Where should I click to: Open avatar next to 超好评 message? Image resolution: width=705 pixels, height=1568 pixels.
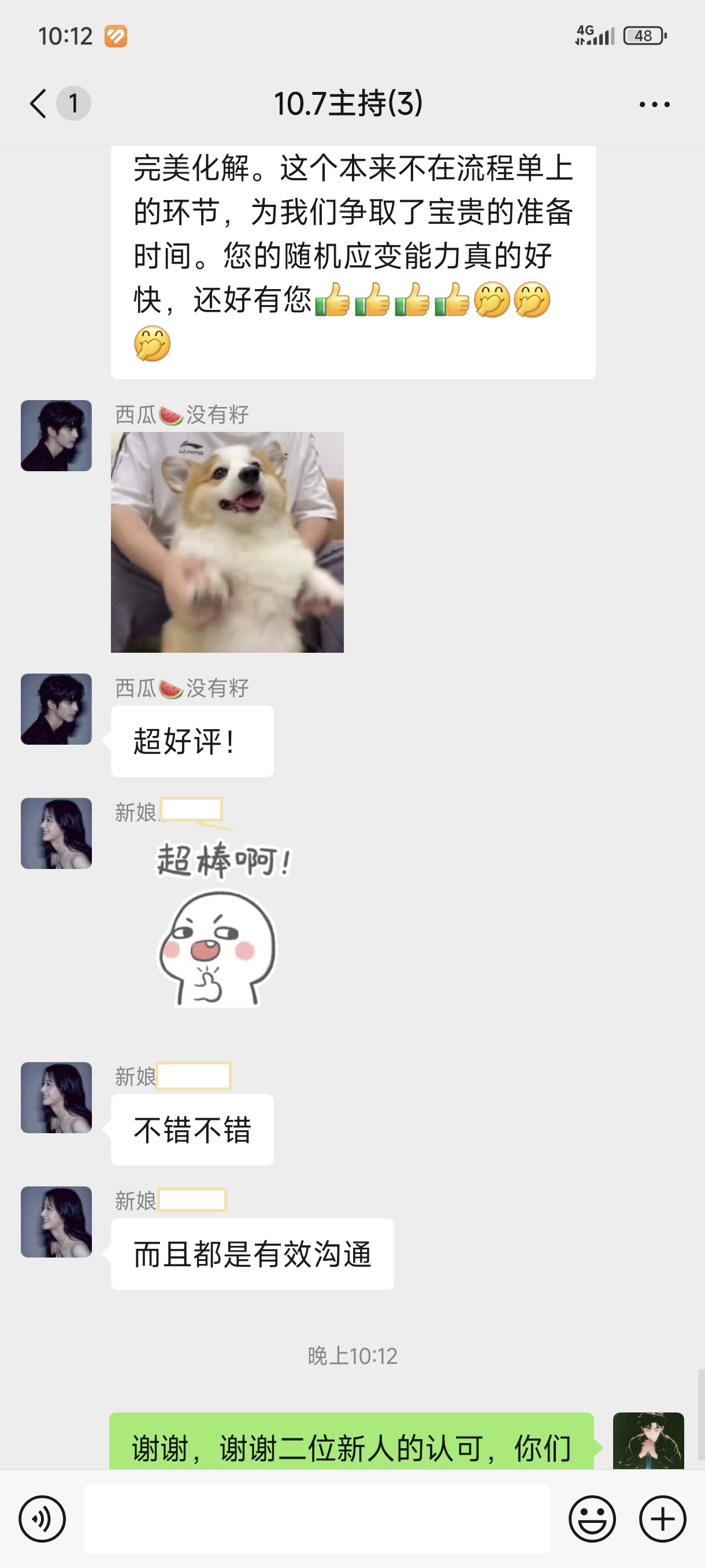coord(56,709)
